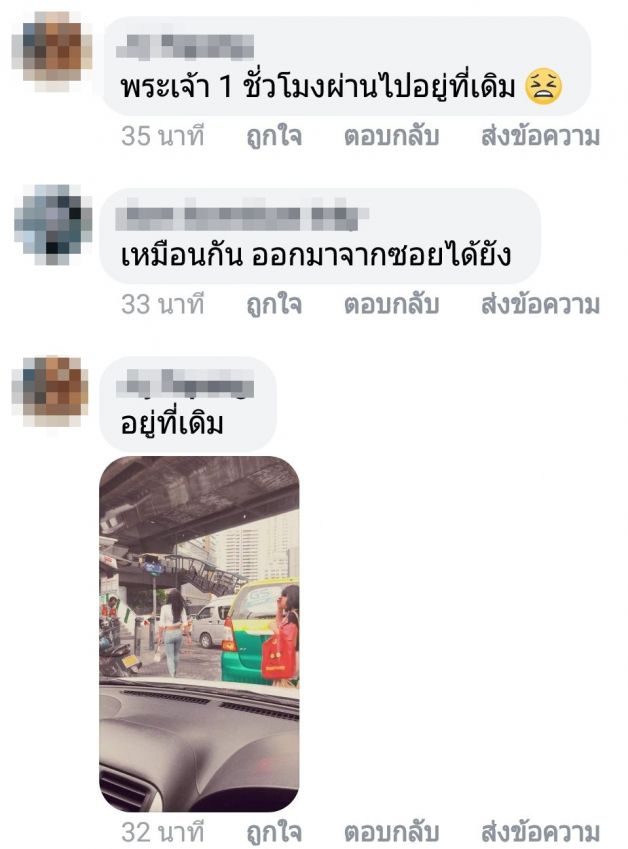Send message to 33 นาที commenter
This screenshot has width=628, height=849.
coord(540,304)
